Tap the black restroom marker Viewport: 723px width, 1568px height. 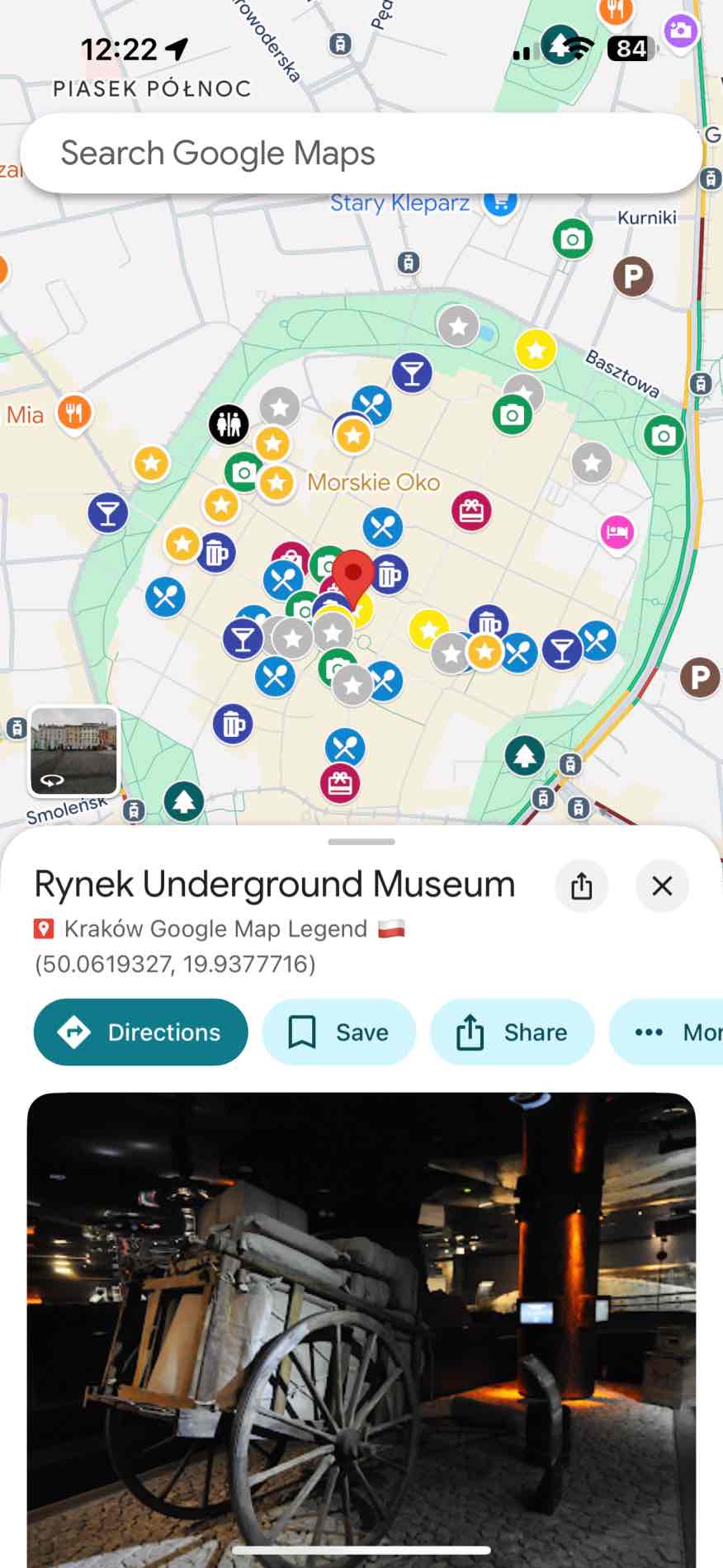pyautogui.click(x=229, y=424)
